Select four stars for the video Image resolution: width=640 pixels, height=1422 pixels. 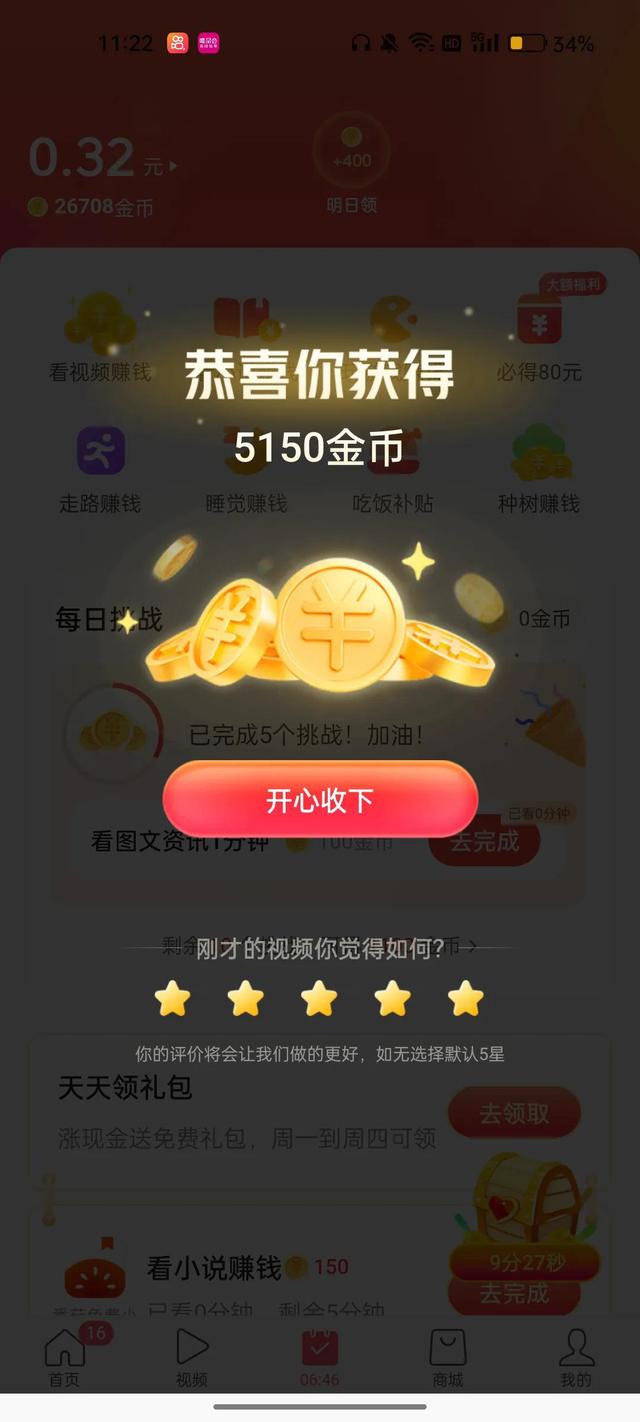click(392, 998)
